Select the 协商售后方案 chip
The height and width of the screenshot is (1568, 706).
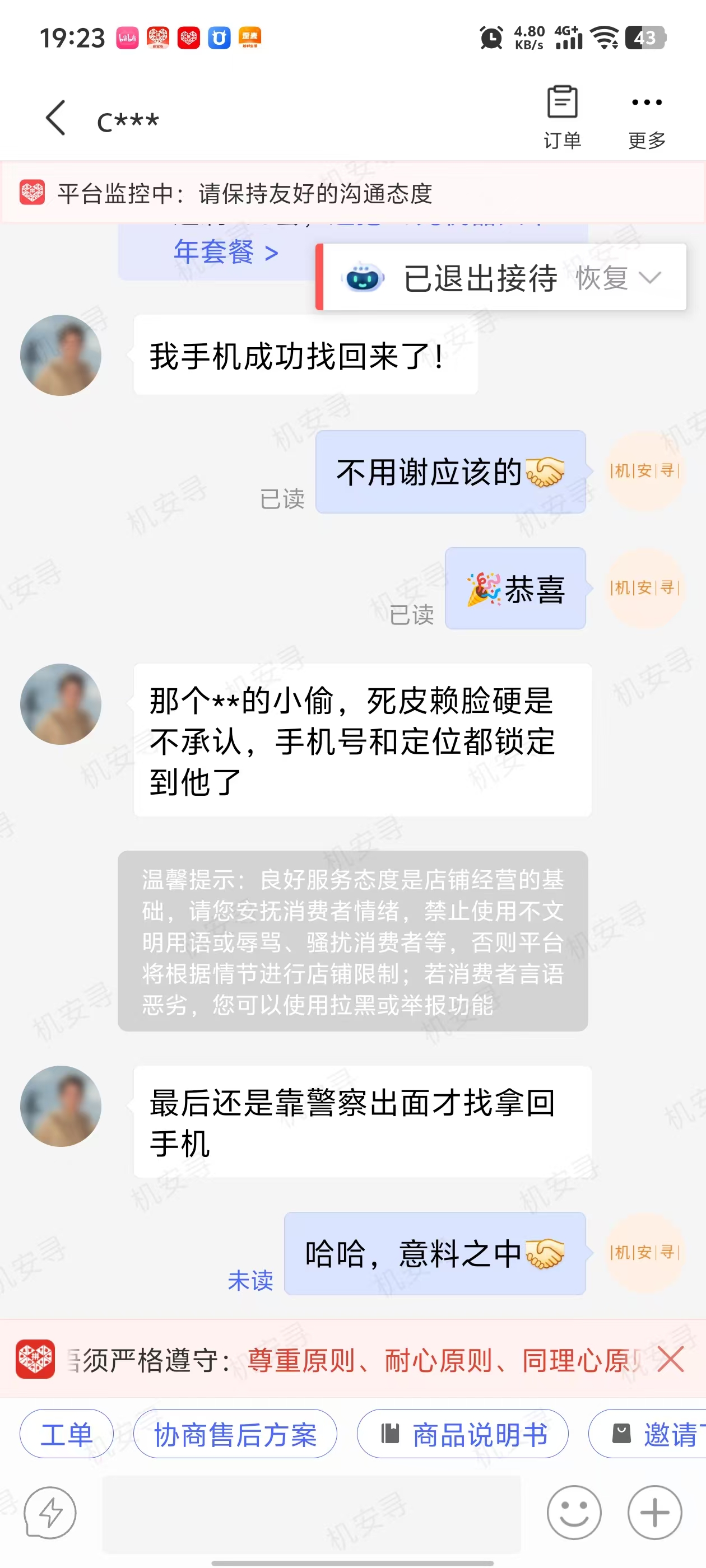pos(235,1434)
